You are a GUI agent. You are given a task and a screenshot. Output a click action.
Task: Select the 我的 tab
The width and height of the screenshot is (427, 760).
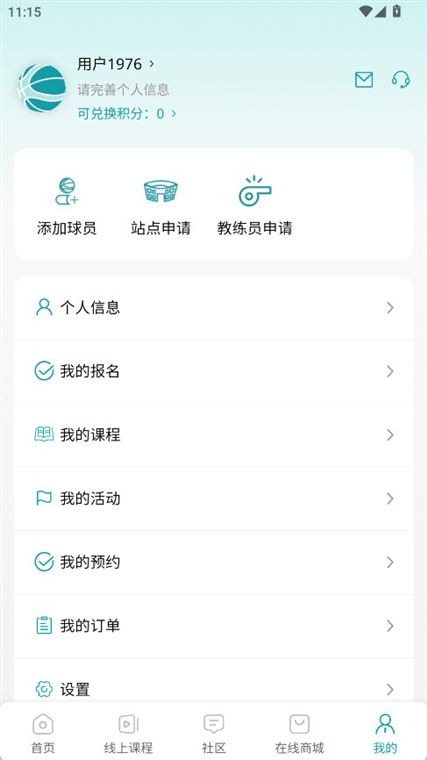click(x=385, y=733)
